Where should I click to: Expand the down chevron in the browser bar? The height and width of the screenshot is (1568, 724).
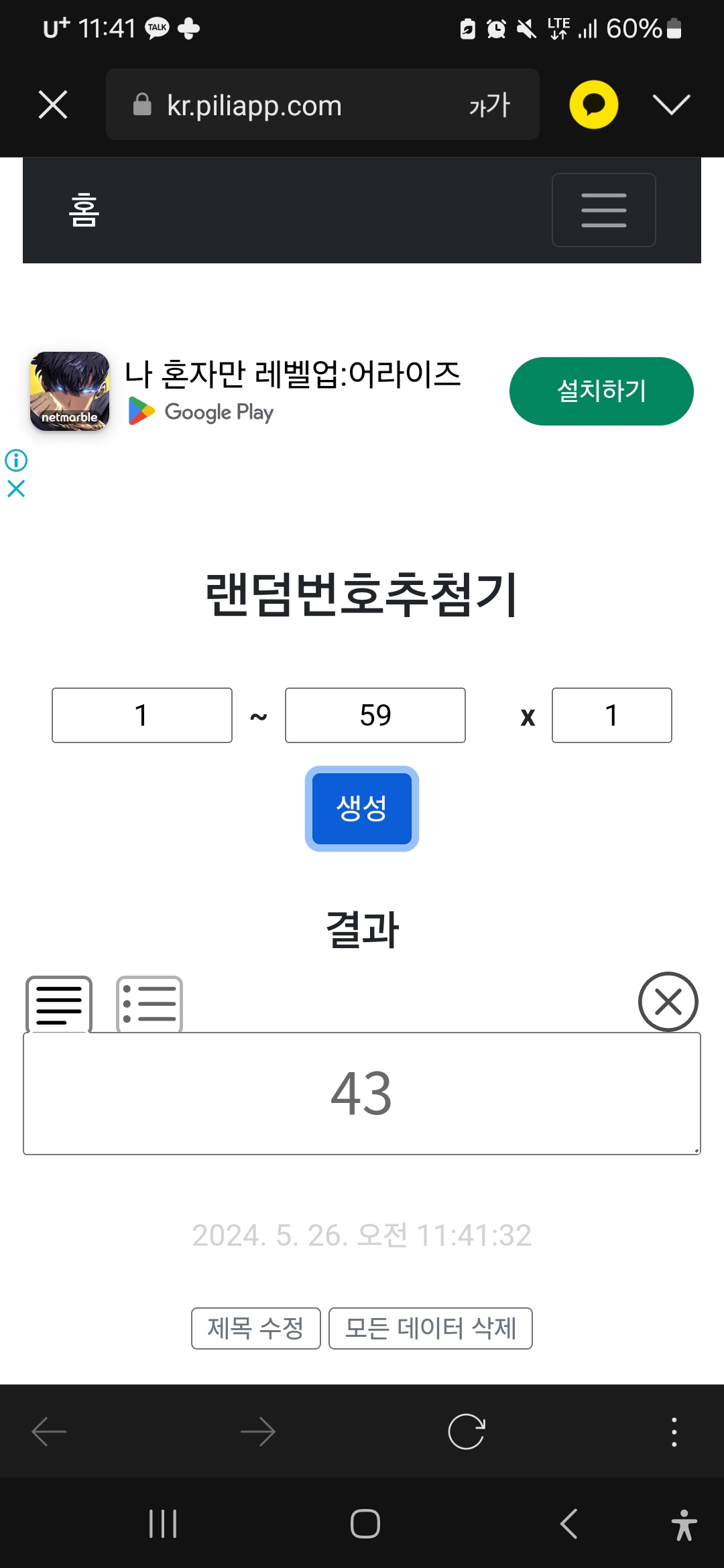coord(671,105)
